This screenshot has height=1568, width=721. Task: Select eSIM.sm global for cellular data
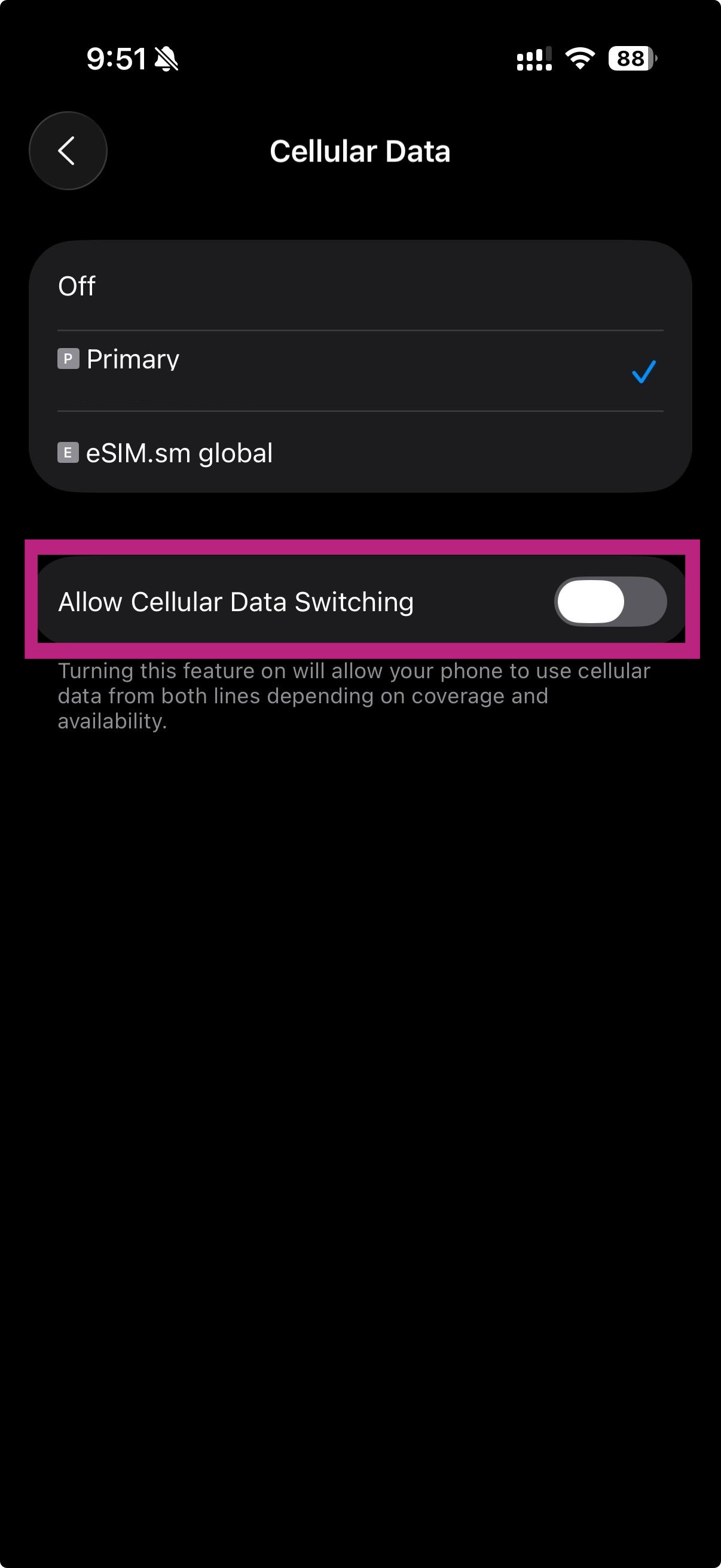[x=359, y=453]
